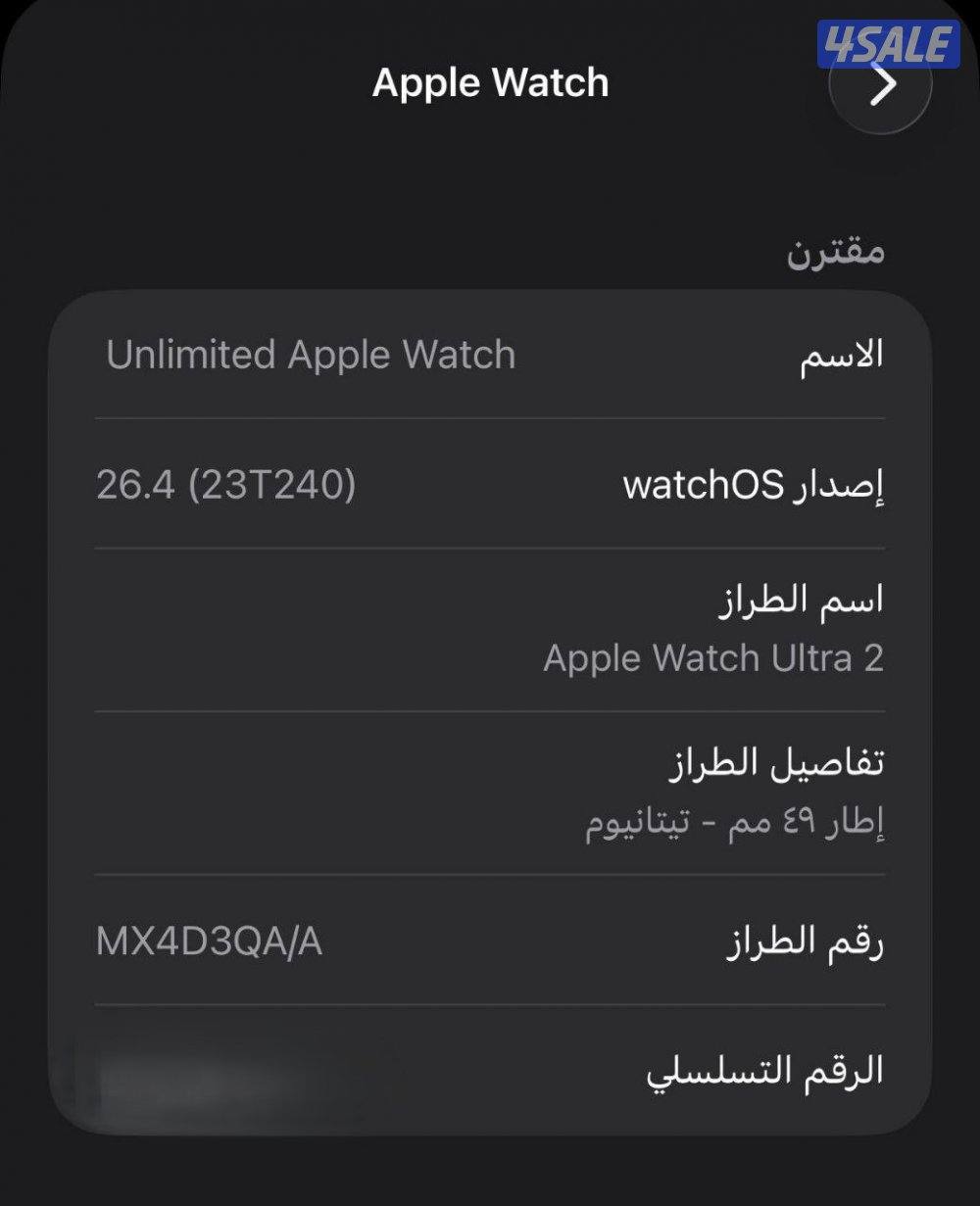Tap the 'Unlimited Apple Watch' name value
980x1206 pixels.
click(310, 355)
